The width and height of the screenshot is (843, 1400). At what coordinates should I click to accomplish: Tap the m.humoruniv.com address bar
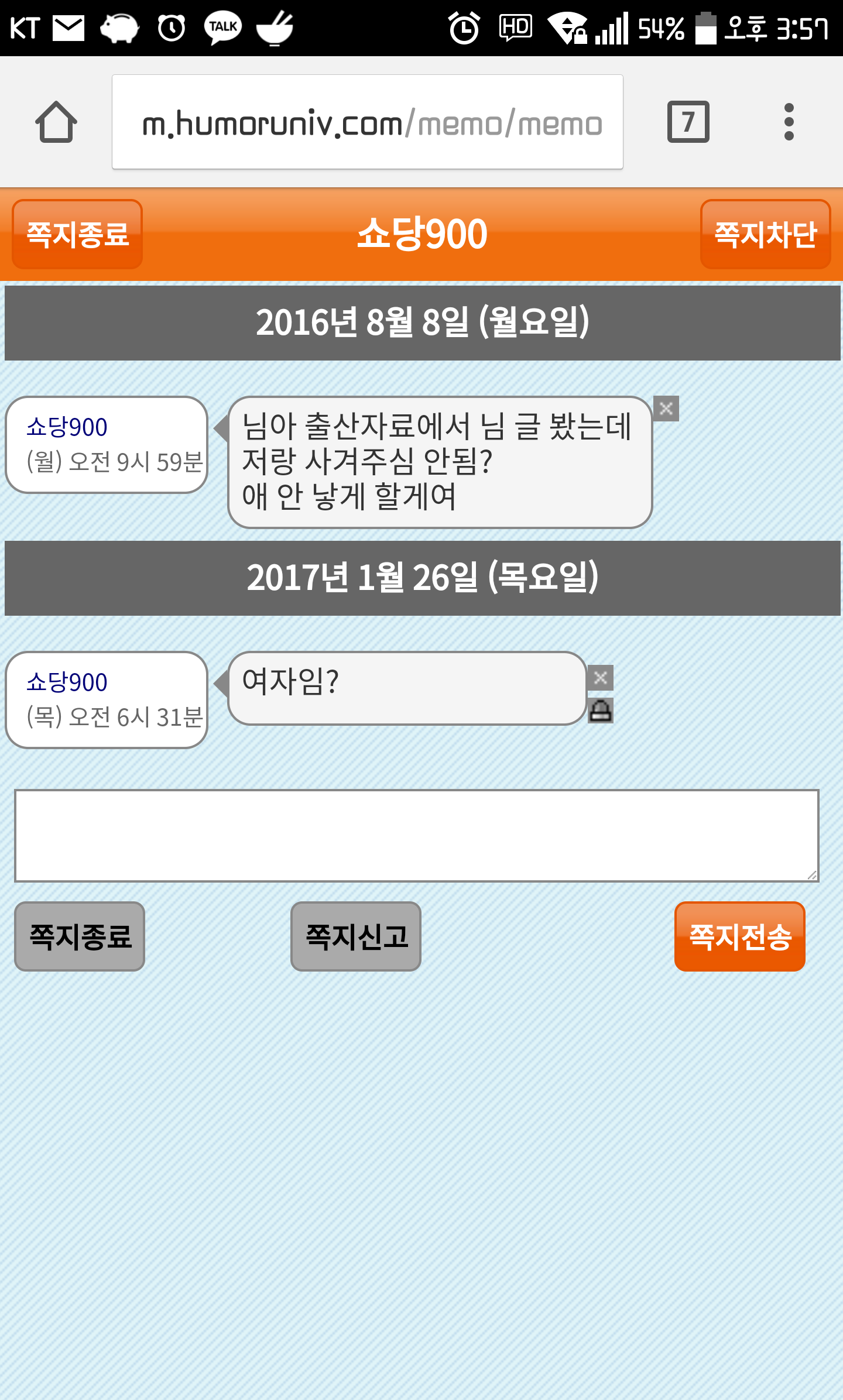point(368,122)
